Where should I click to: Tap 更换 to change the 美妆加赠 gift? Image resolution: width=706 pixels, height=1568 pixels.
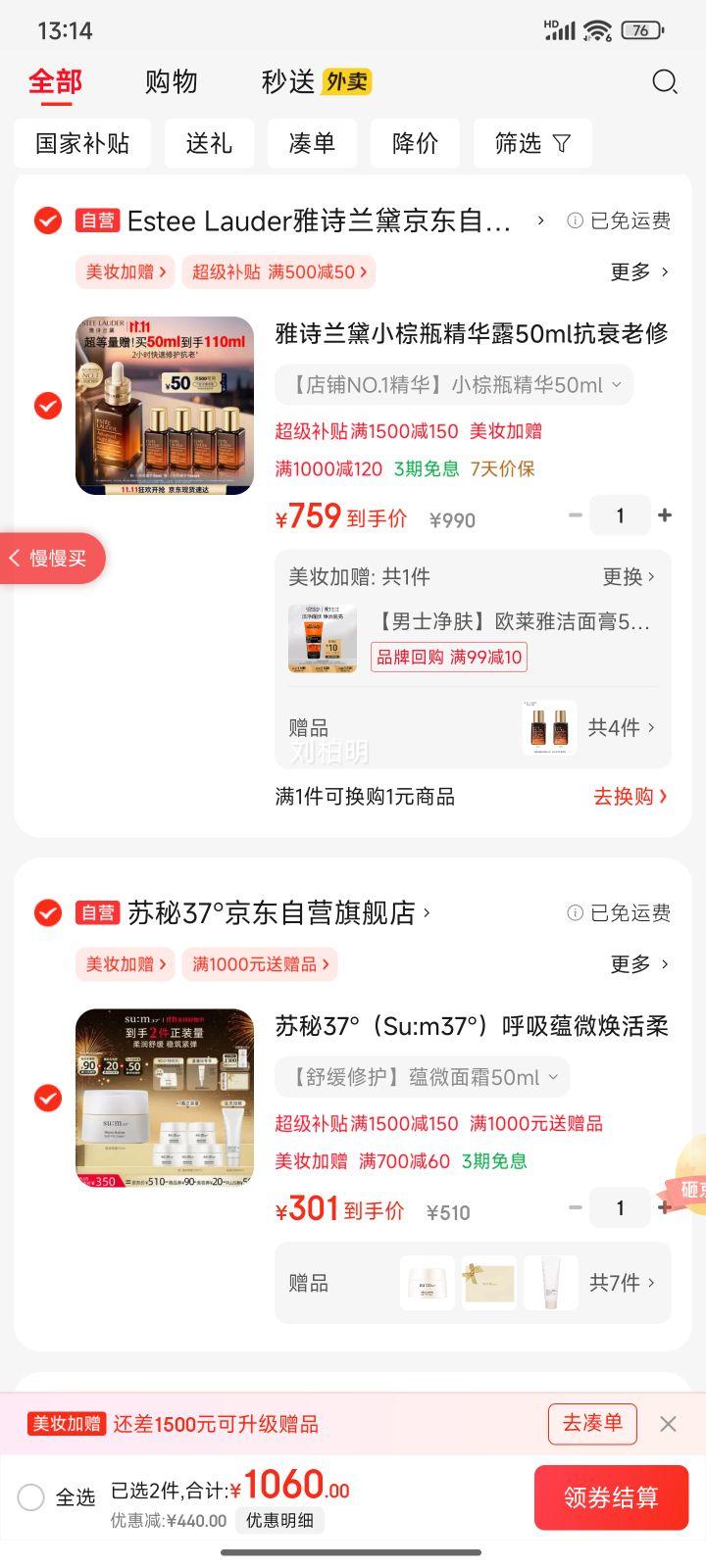click(629, 576)
